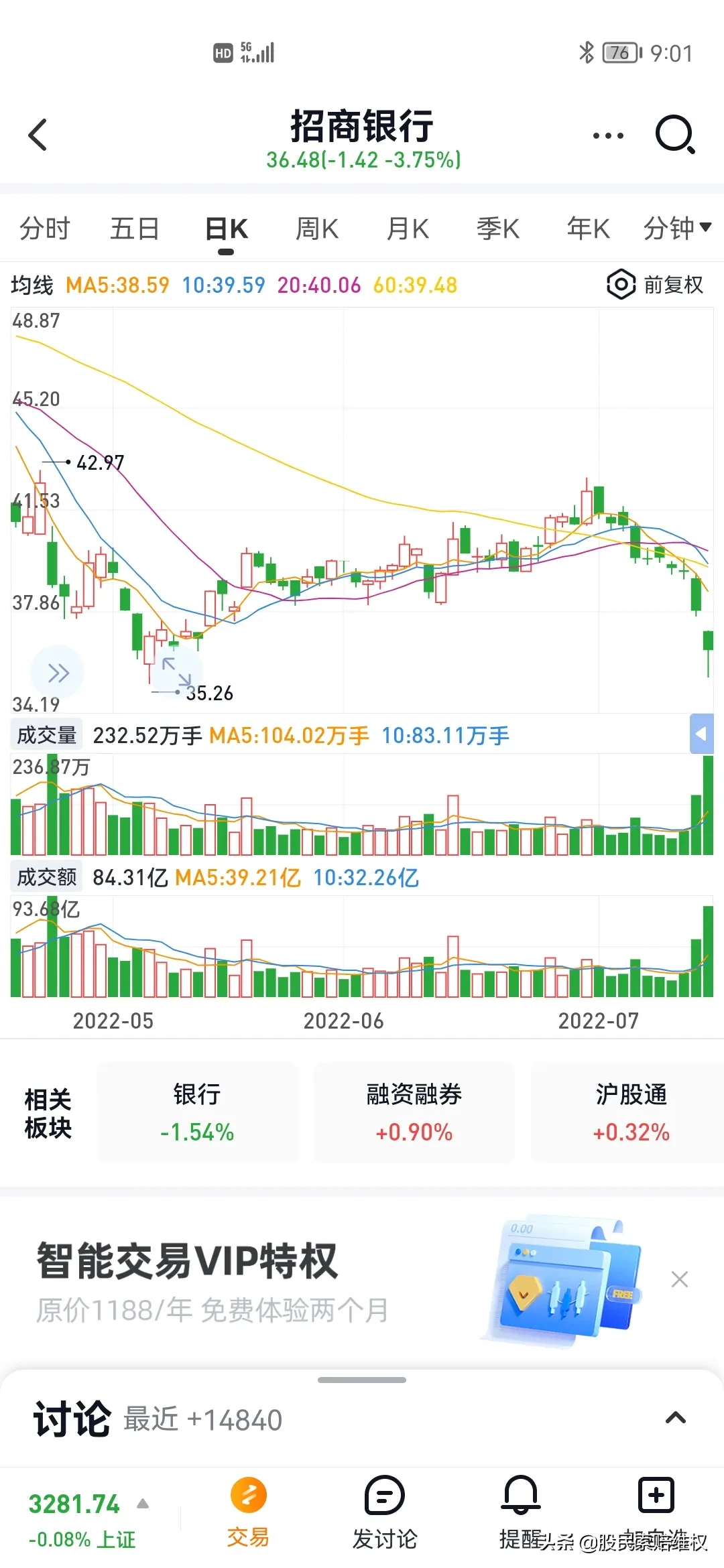Viewport: 724px width, 1568px height.
Task: Switch to the 五日 chart tab
Action: coord(135,229)
